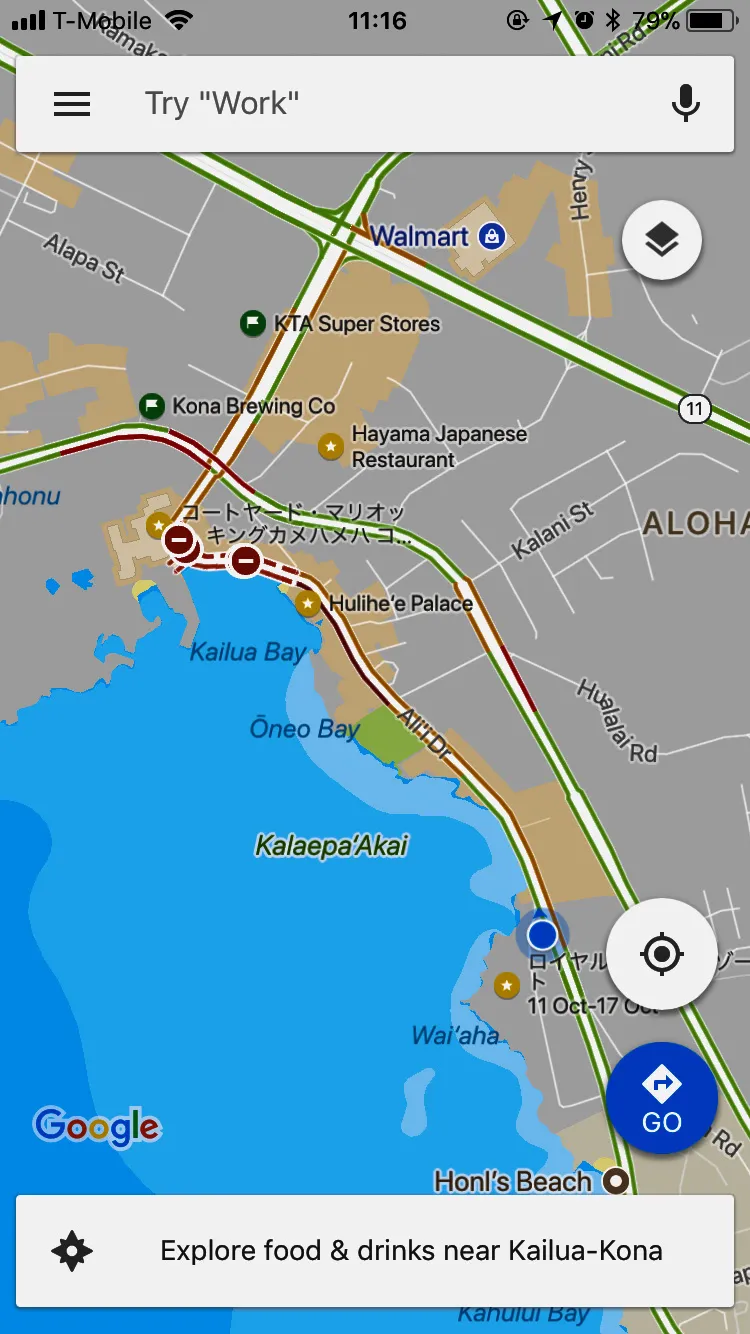Select the Kona Brewing Co marker
Viewport: 750px width, 1334px height.
point(152,406)
